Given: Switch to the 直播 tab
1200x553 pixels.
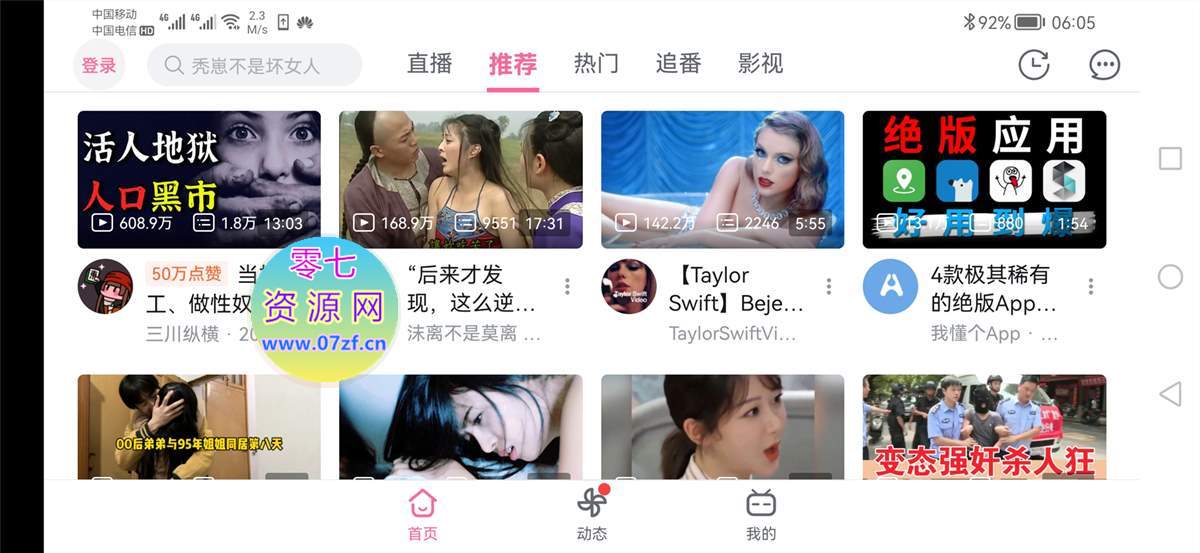Looking at the screenshot, I should coord(430,64).
